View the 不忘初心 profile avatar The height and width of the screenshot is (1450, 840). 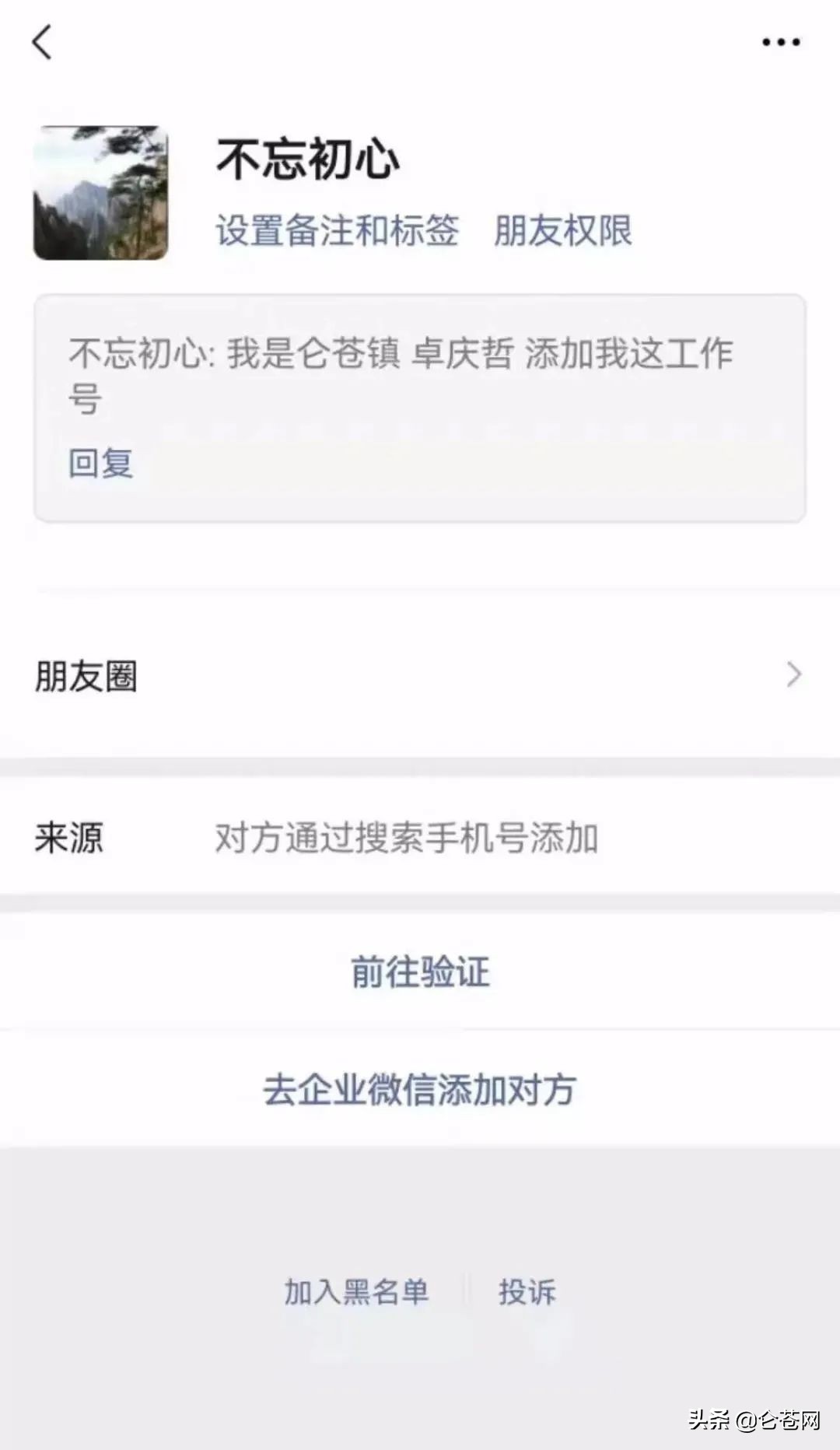coord(100,192)
